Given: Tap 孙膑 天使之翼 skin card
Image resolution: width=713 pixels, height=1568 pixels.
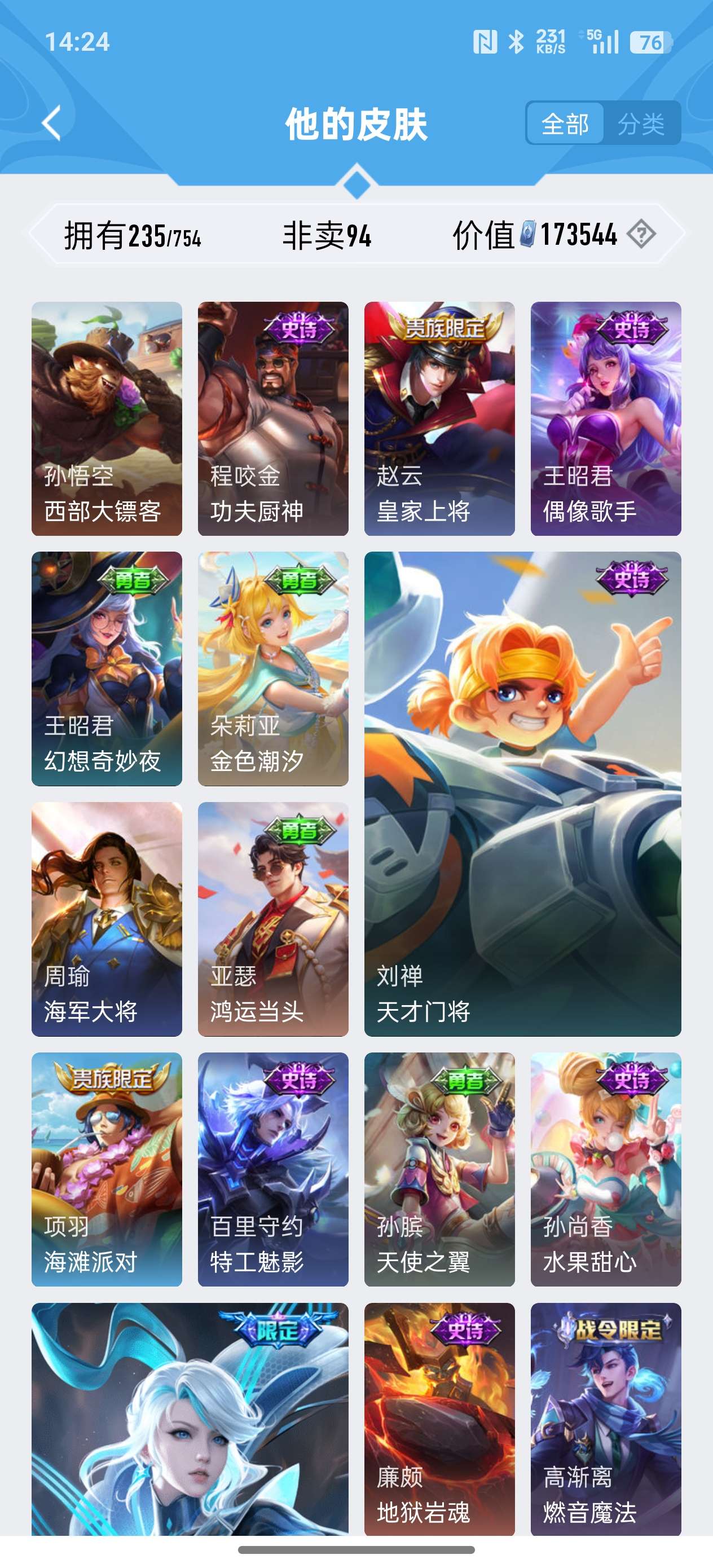Looking at the screenshot, I should tap(439, 1169).
